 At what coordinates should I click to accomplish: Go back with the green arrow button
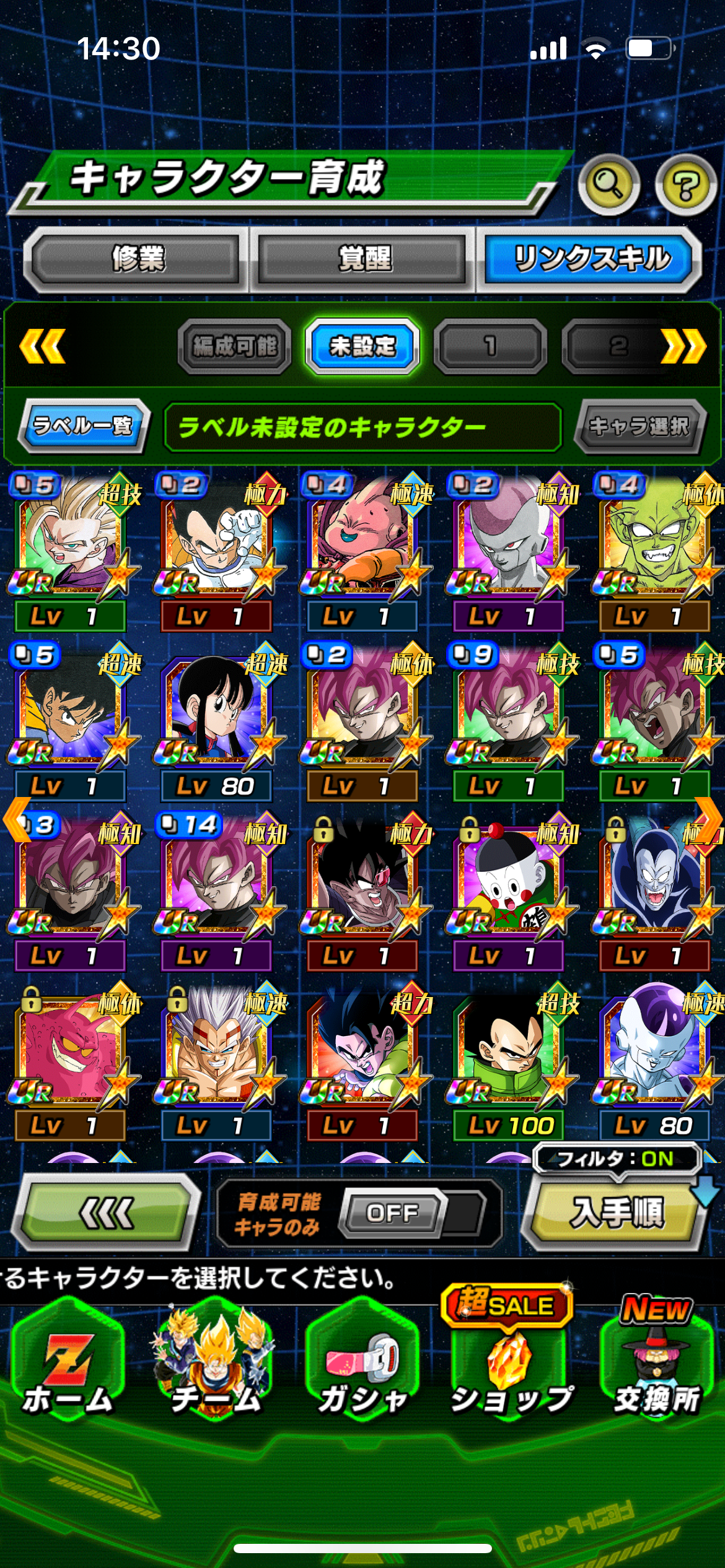tap(107, 1213)
